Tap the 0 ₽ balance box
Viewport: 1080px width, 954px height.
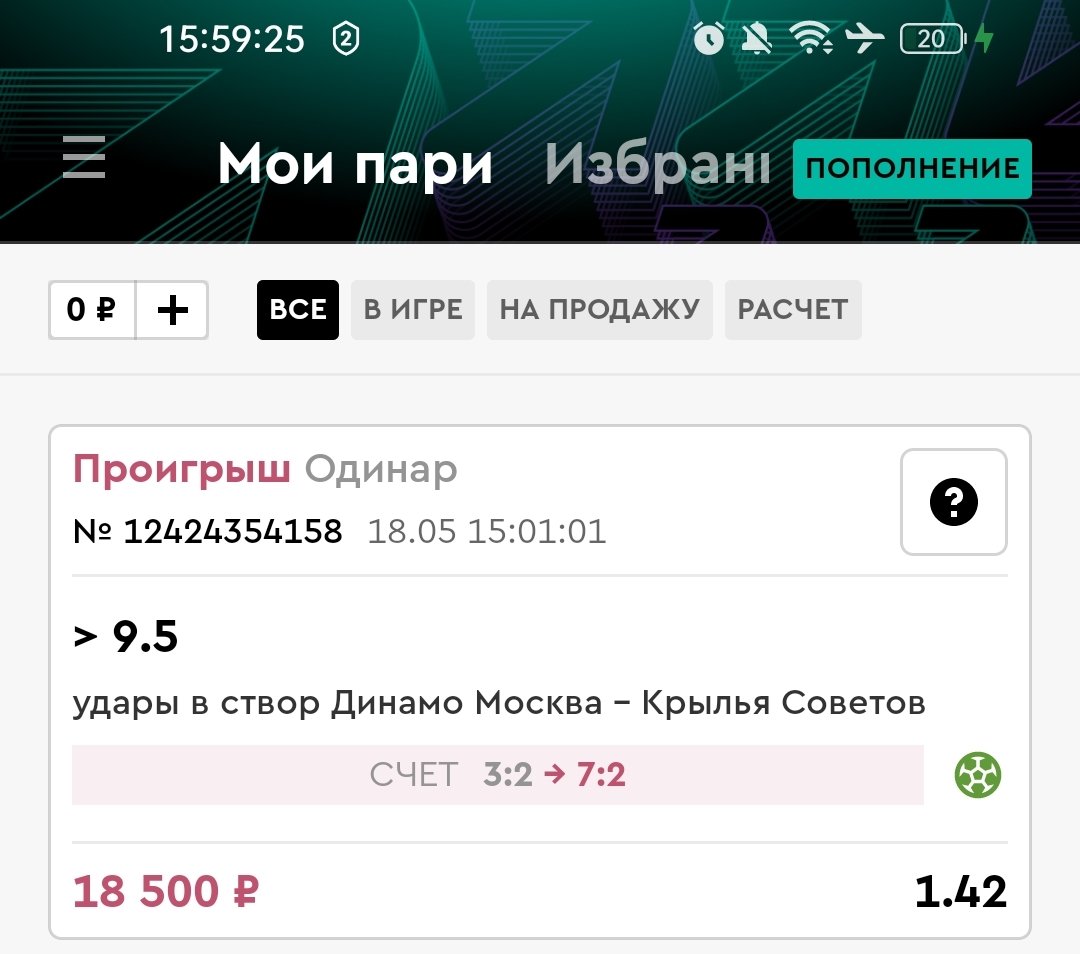92,311
